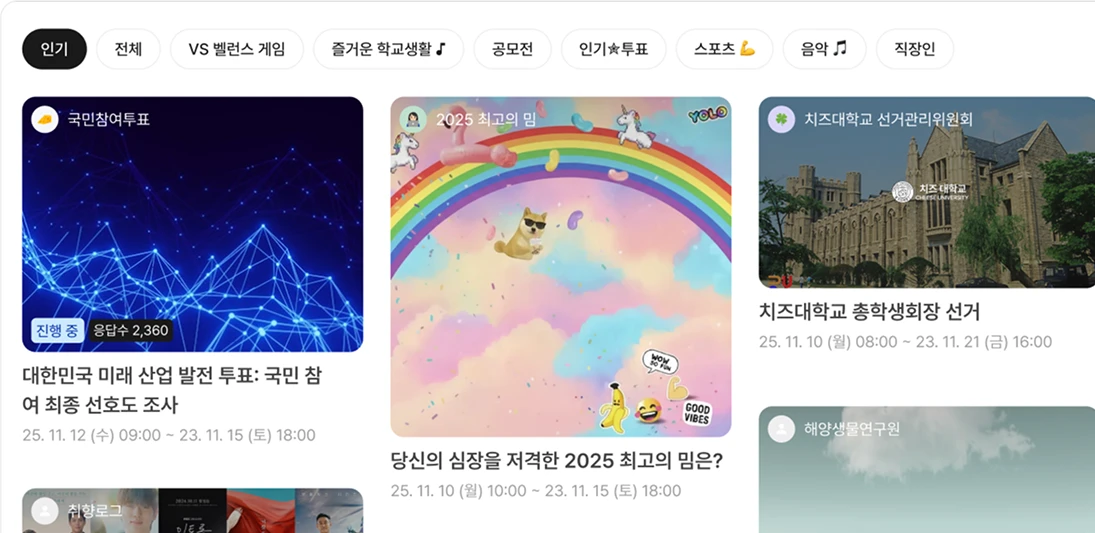Select the 인기 category chip
Viewport: 1095px width, 533px height.
[x=54, y=49]
